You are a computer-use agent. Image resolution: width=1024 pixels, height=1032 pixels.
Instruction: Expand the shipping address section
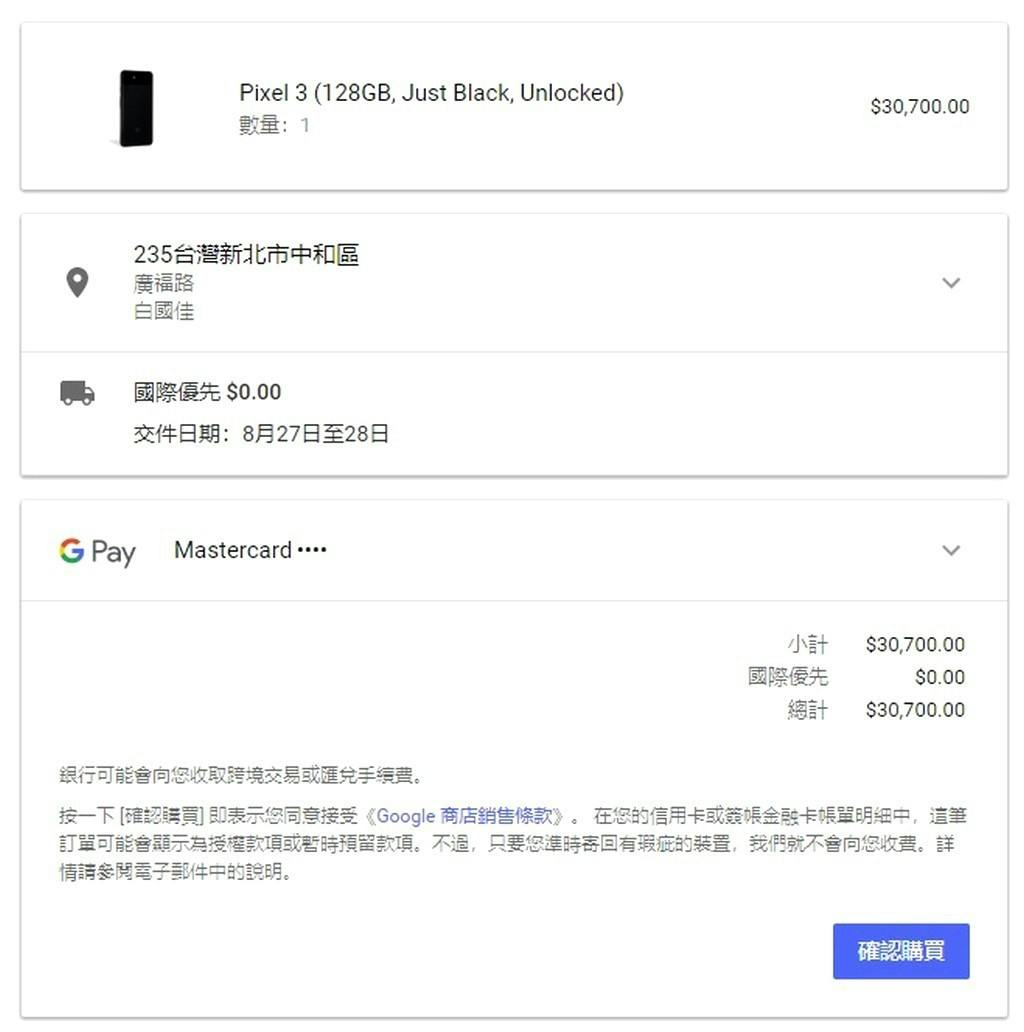(x=951, y=283)
